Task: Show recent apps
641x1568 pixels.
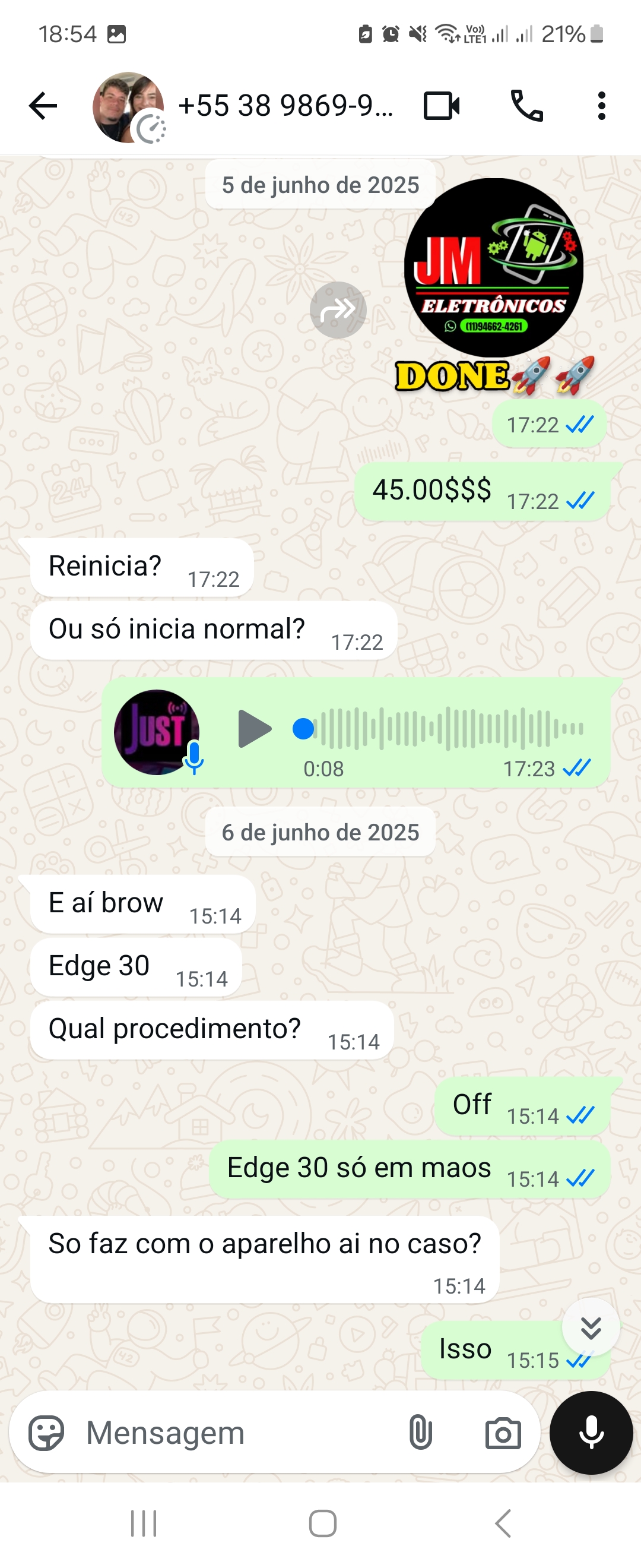Action: coord(144,1523)
